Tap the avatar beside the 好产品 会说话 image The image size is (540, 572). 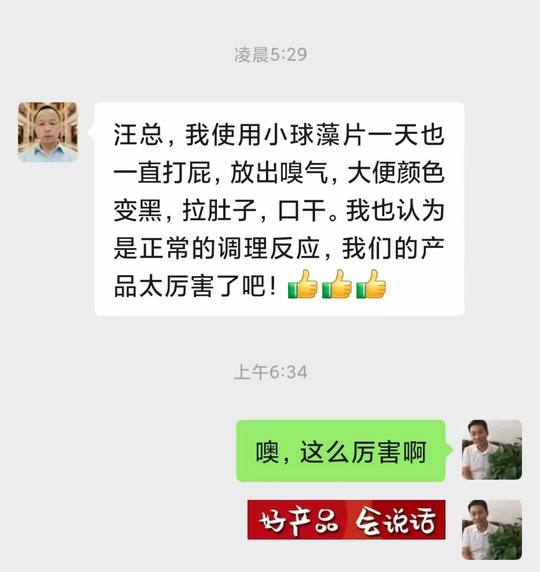click(x=492, y=530)
